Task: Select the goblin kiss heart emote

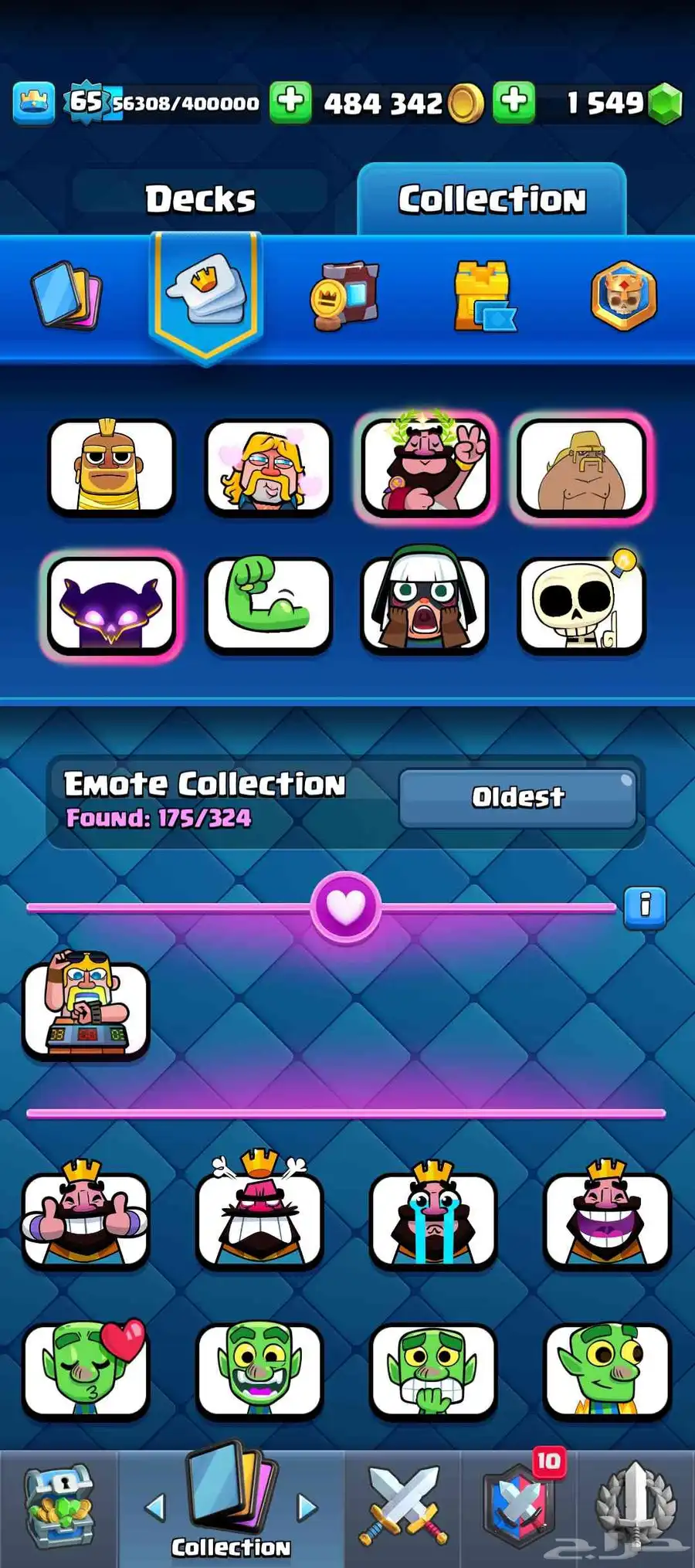Action: [85, 1369]
